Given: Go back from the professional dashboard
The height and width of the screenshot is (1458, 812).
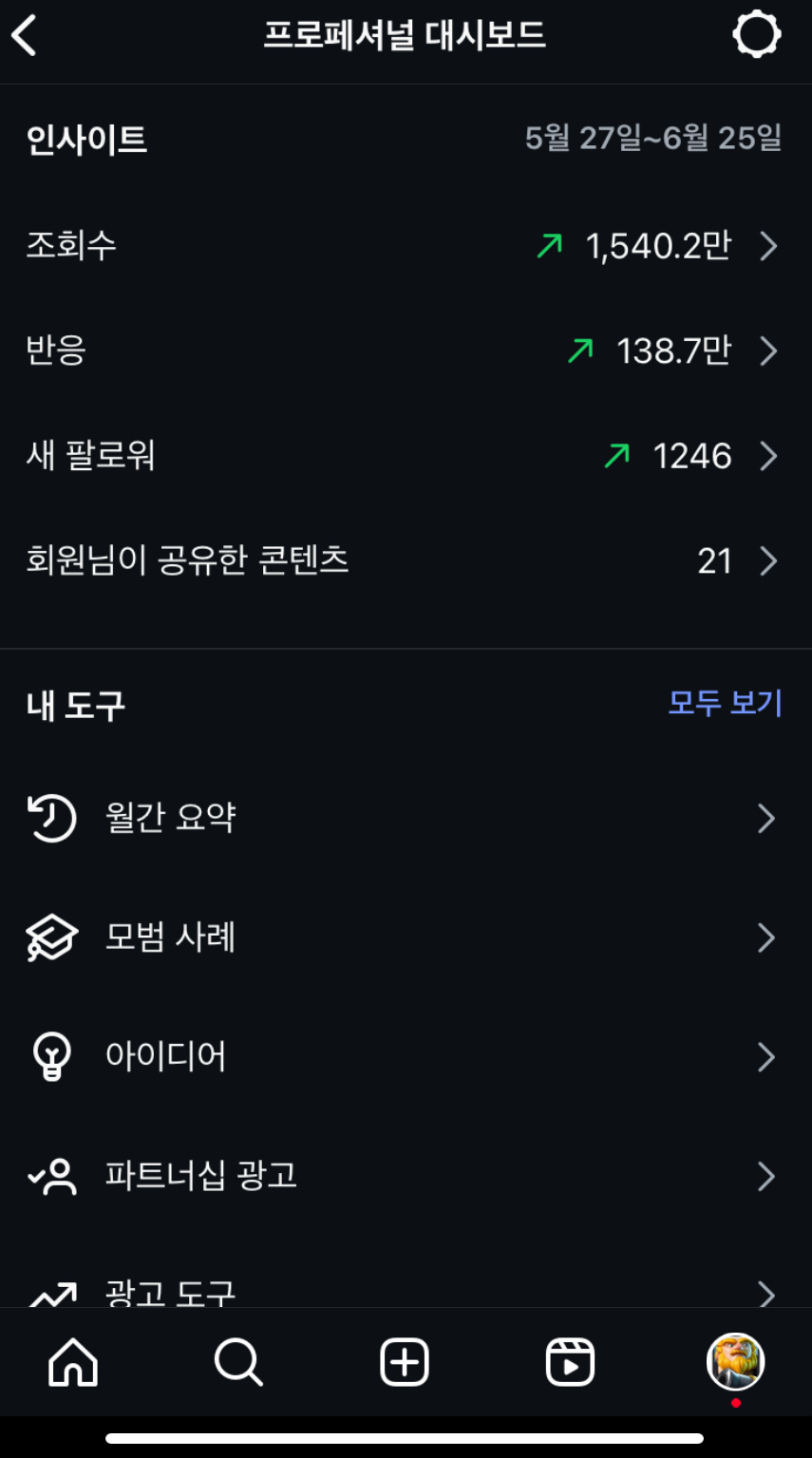Looking at the screenshot, I should [25, 36].
